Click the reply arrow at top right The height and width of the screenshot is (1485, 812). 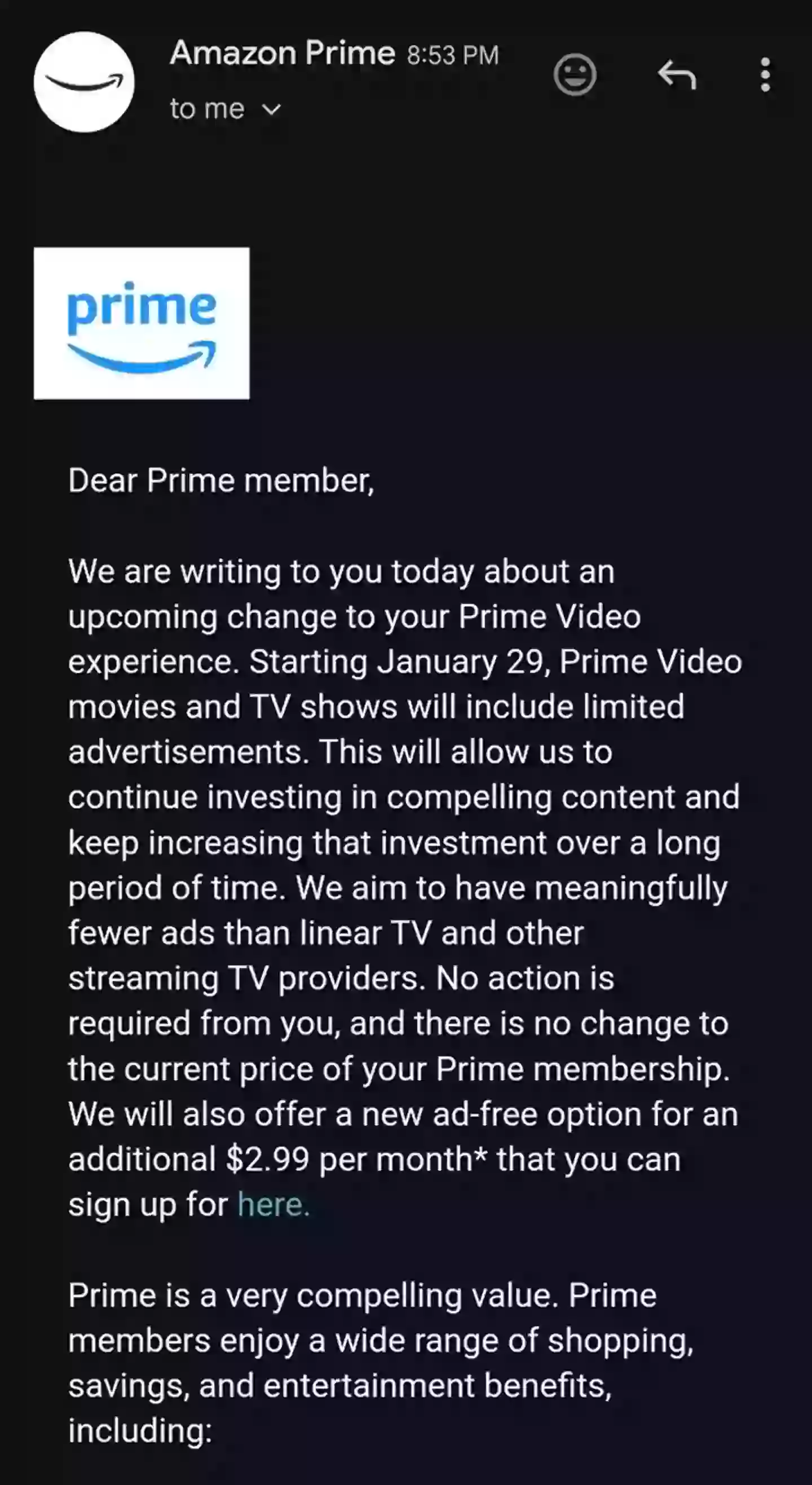click(678, 74)
